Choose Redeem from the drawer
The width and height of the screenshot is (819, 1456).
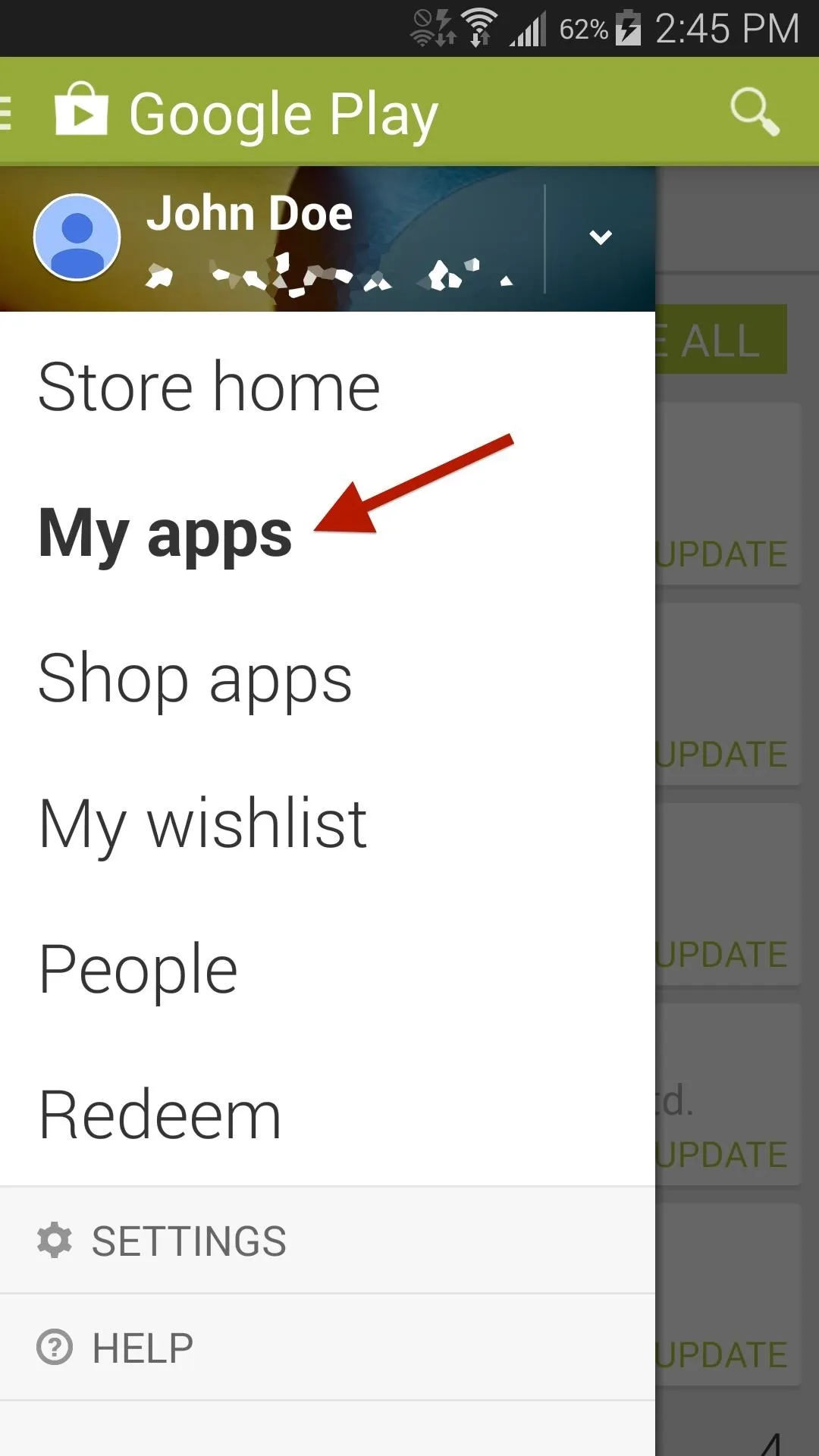[328, 1115]
